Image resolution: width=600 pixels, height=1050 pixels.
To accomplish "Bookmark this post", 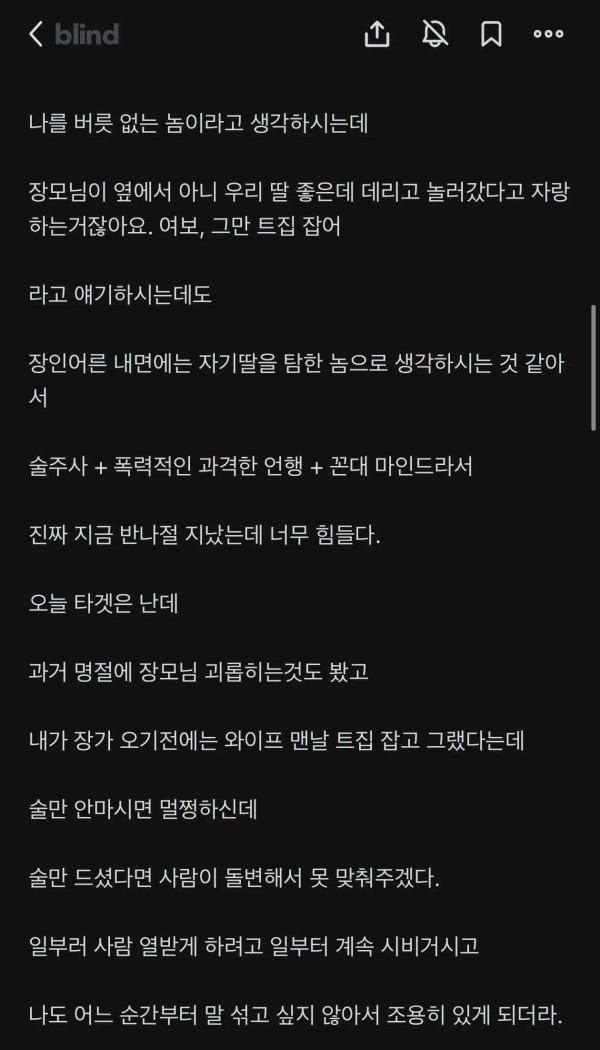I will pos(492,33).
